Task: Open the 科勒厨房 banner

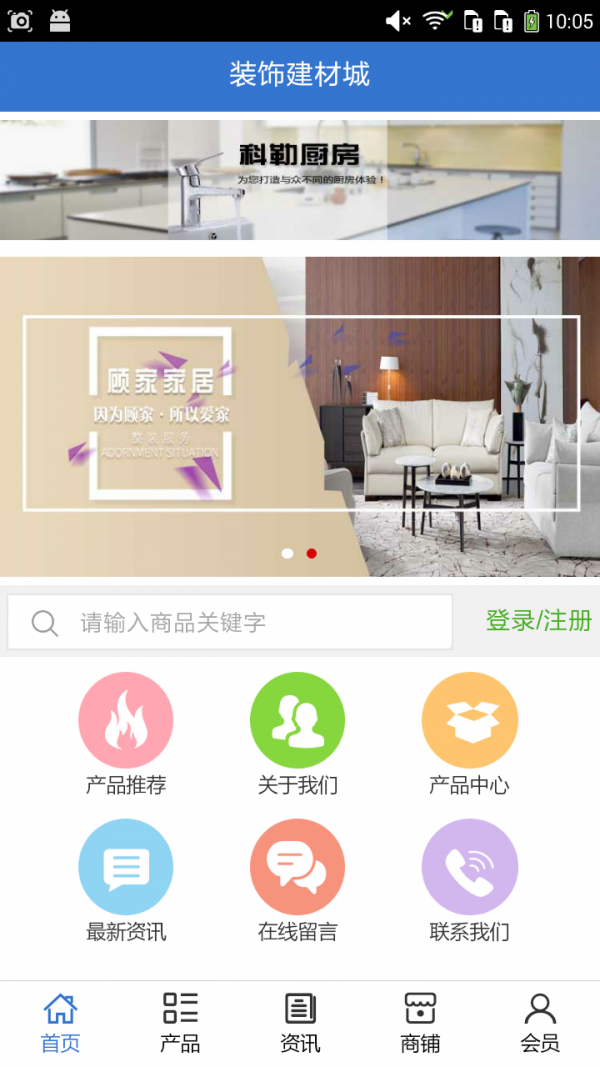Action: pyautogui.click(x=300, y=180)
